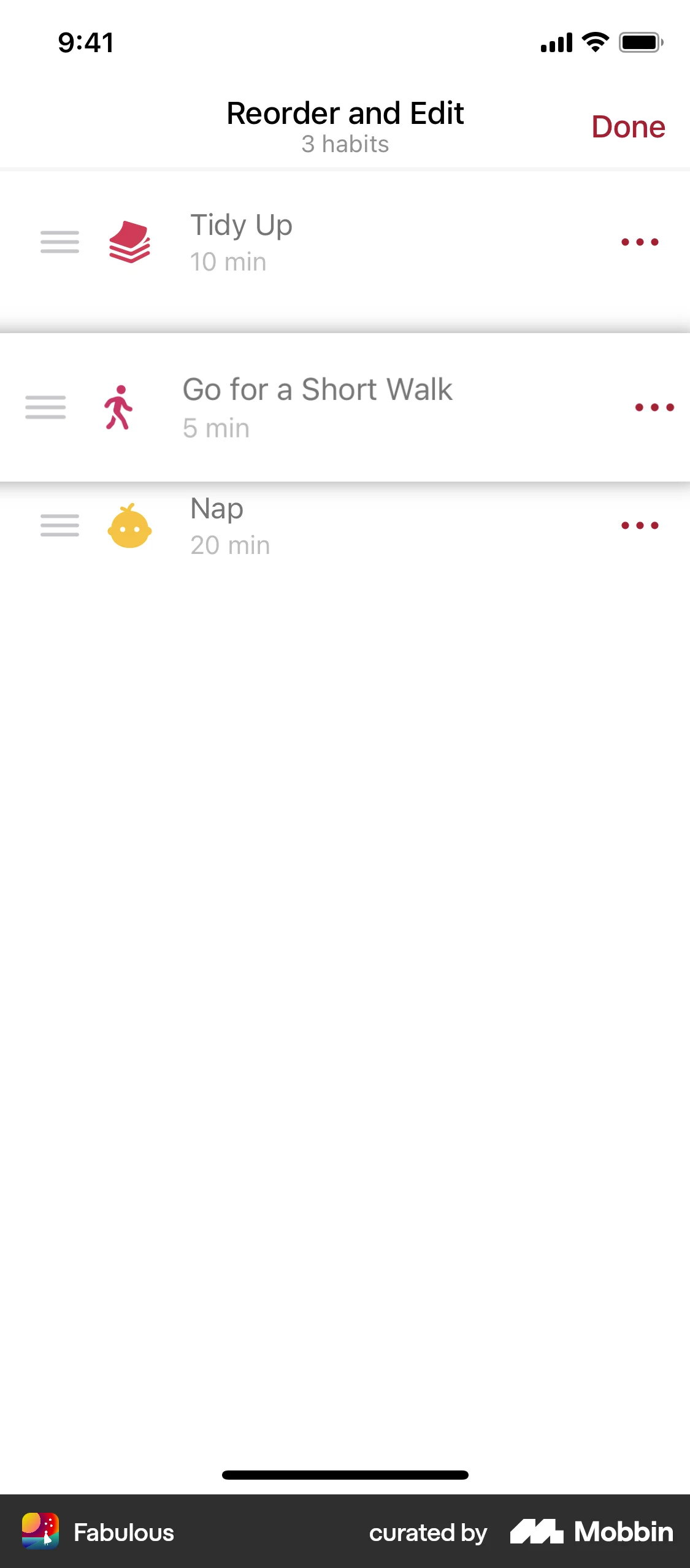Image resolution: width=690 pixels, height=1568 pixels.
Task: Click the home indicator bar at the bottom
Action: [x=345, y=1475]
